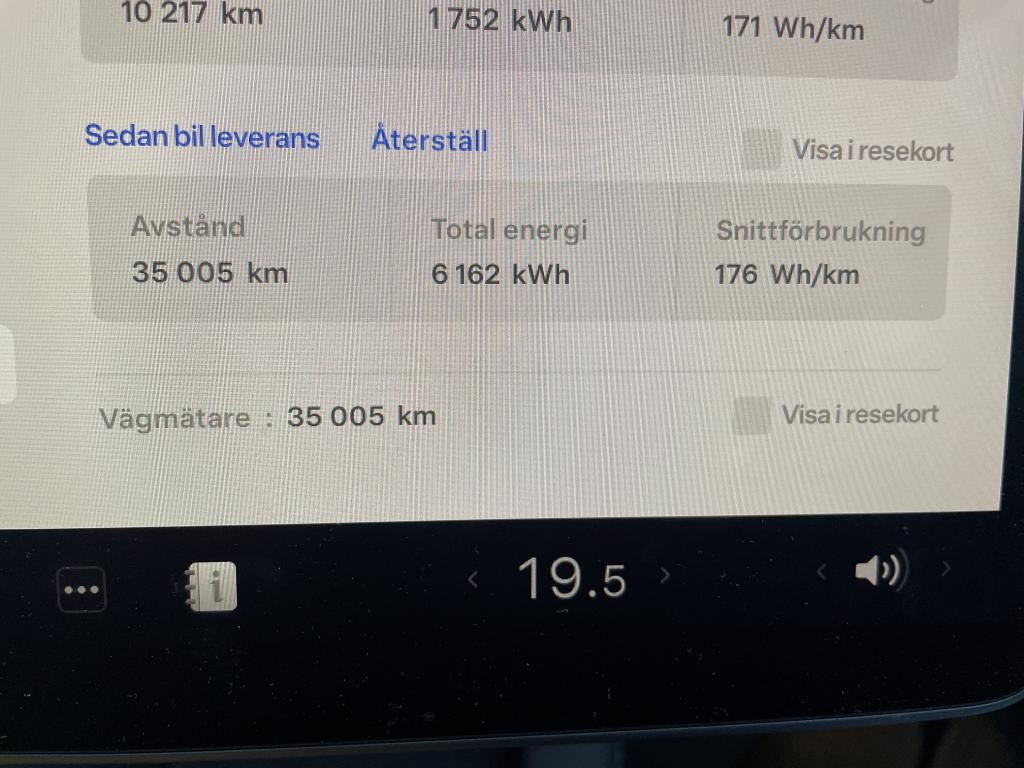Open the owner's manual icon
1024x768 pixels.
pos(211,587)
